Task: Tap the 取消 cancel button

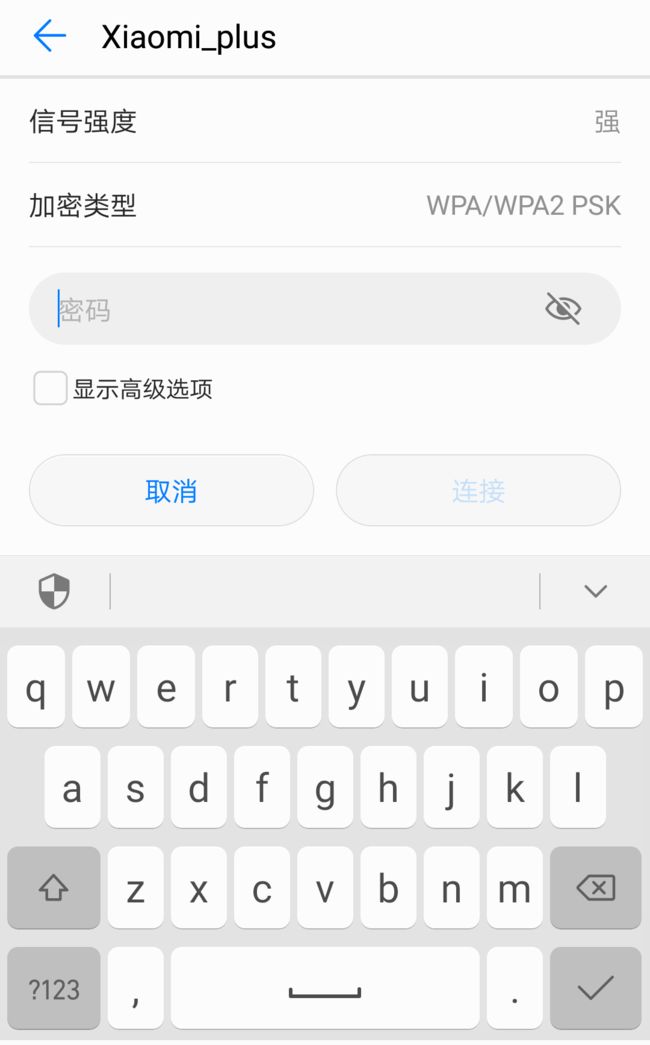Action: pyautogui.click(x=171, y=491)
